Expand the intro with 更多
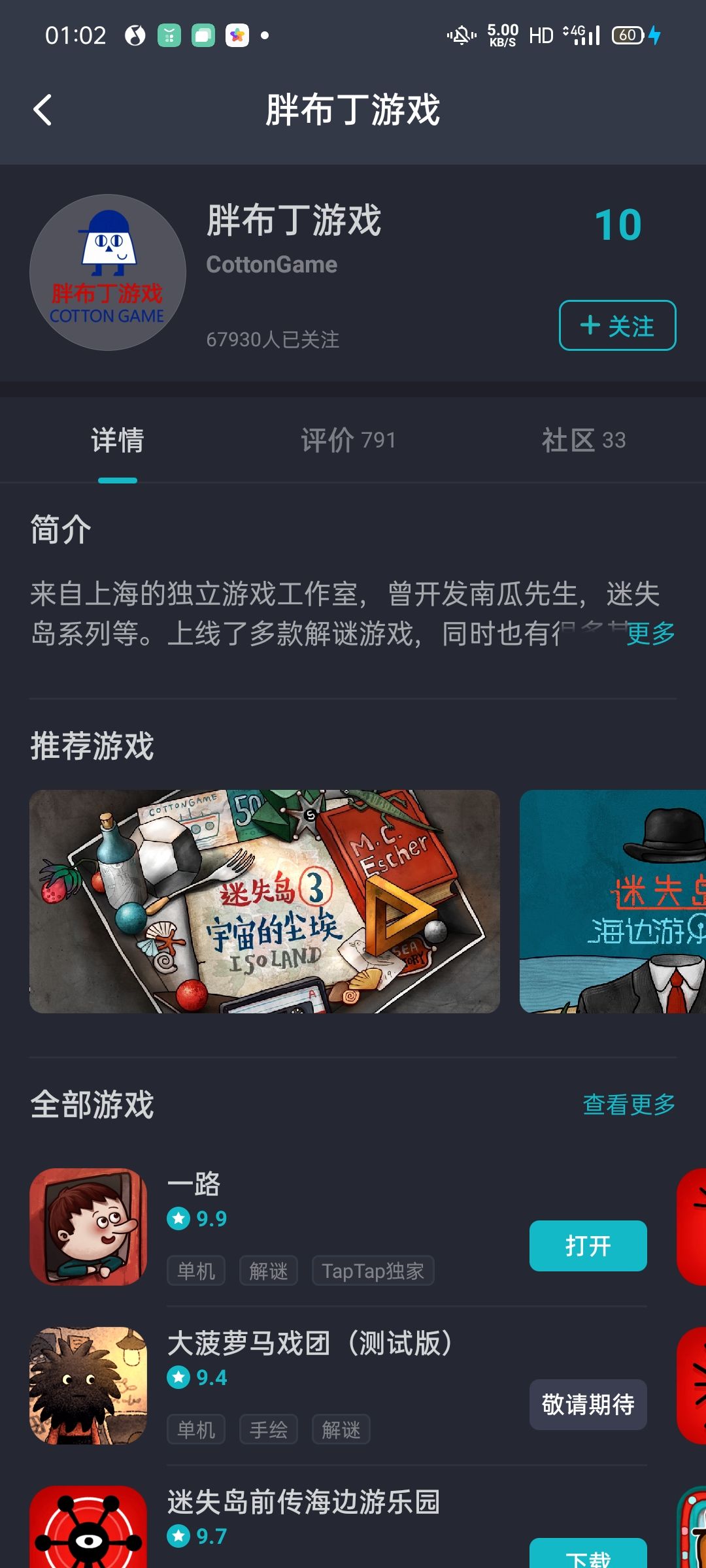706x1568 pixels. coord(650,633)
